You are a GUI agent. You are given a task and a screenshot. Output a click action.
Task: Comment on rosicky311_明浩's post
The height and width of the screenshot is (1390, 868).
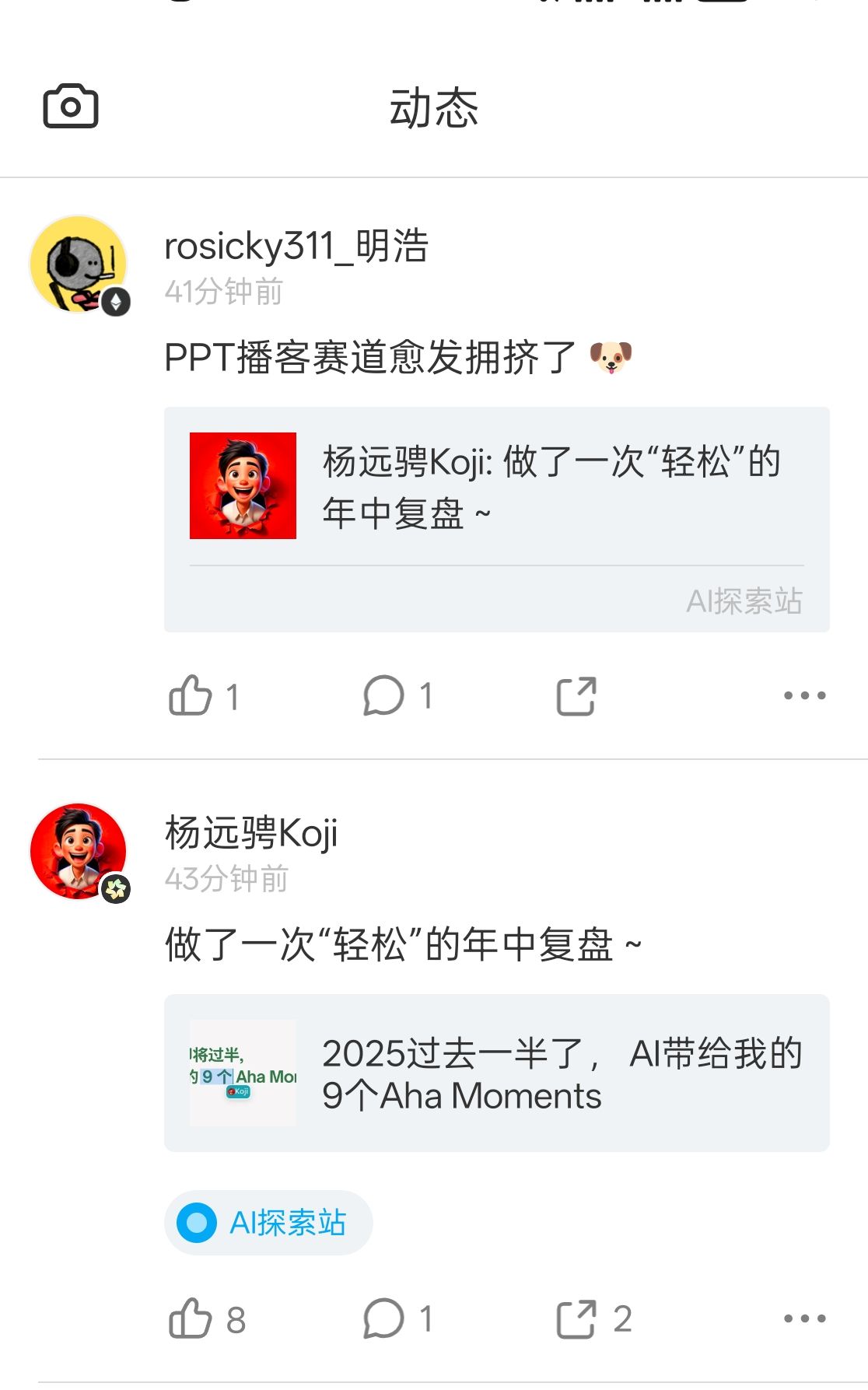(397, 695)
